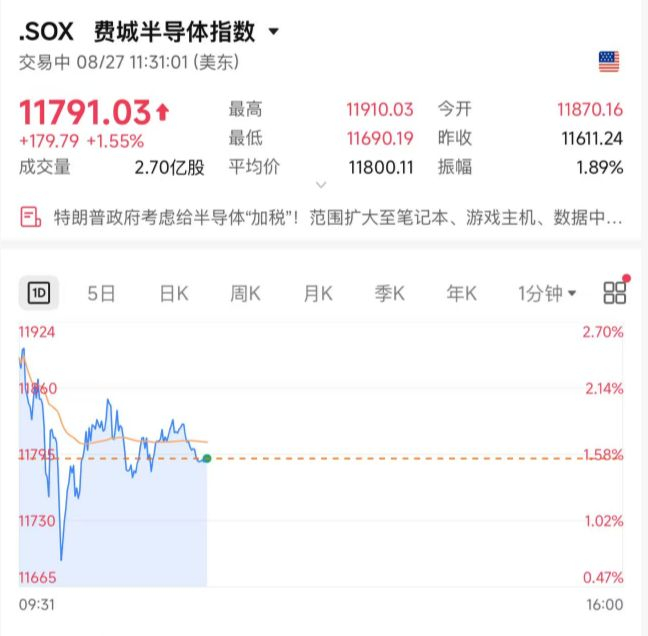
Task: Show the 月K monthly chart
Action: (x=318, y=294)
